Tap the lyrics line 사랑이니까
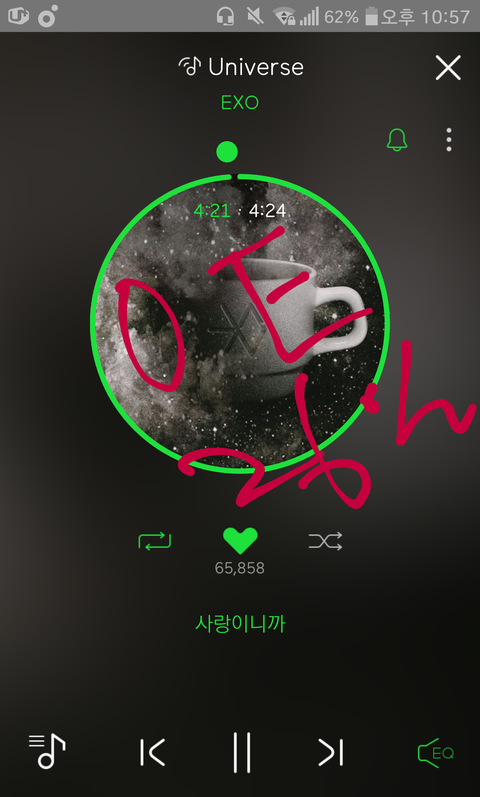This screenshot has width=480, height=797. pyautogui.click(x=240, y=623)
